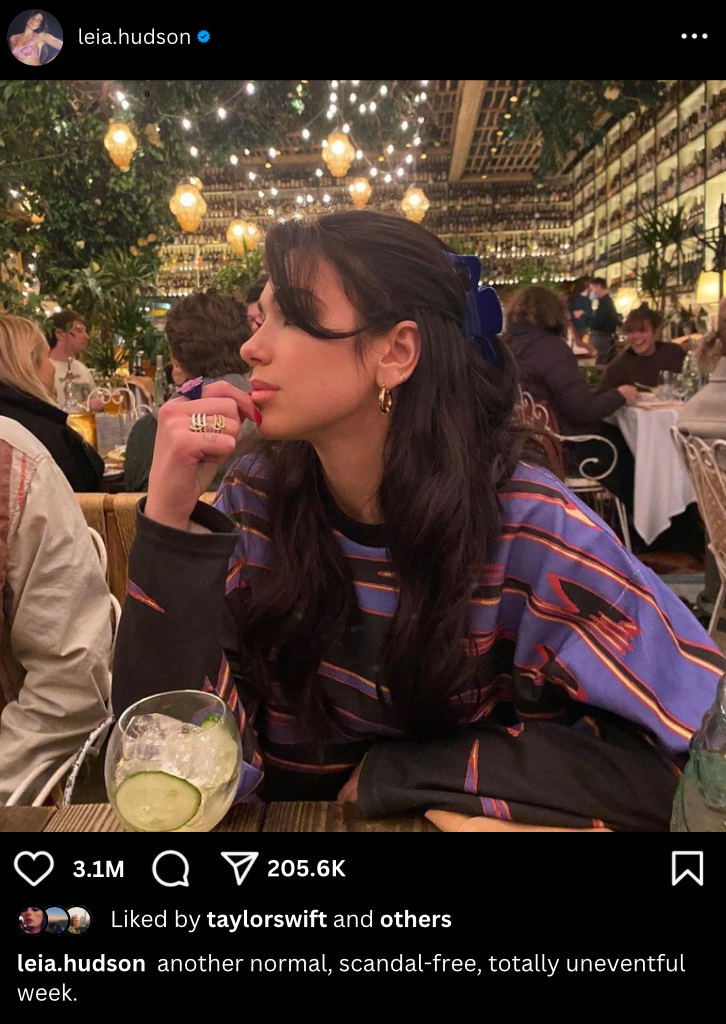
Task: Open taylorswift's profile from likes line
Action: click(266, 919)
